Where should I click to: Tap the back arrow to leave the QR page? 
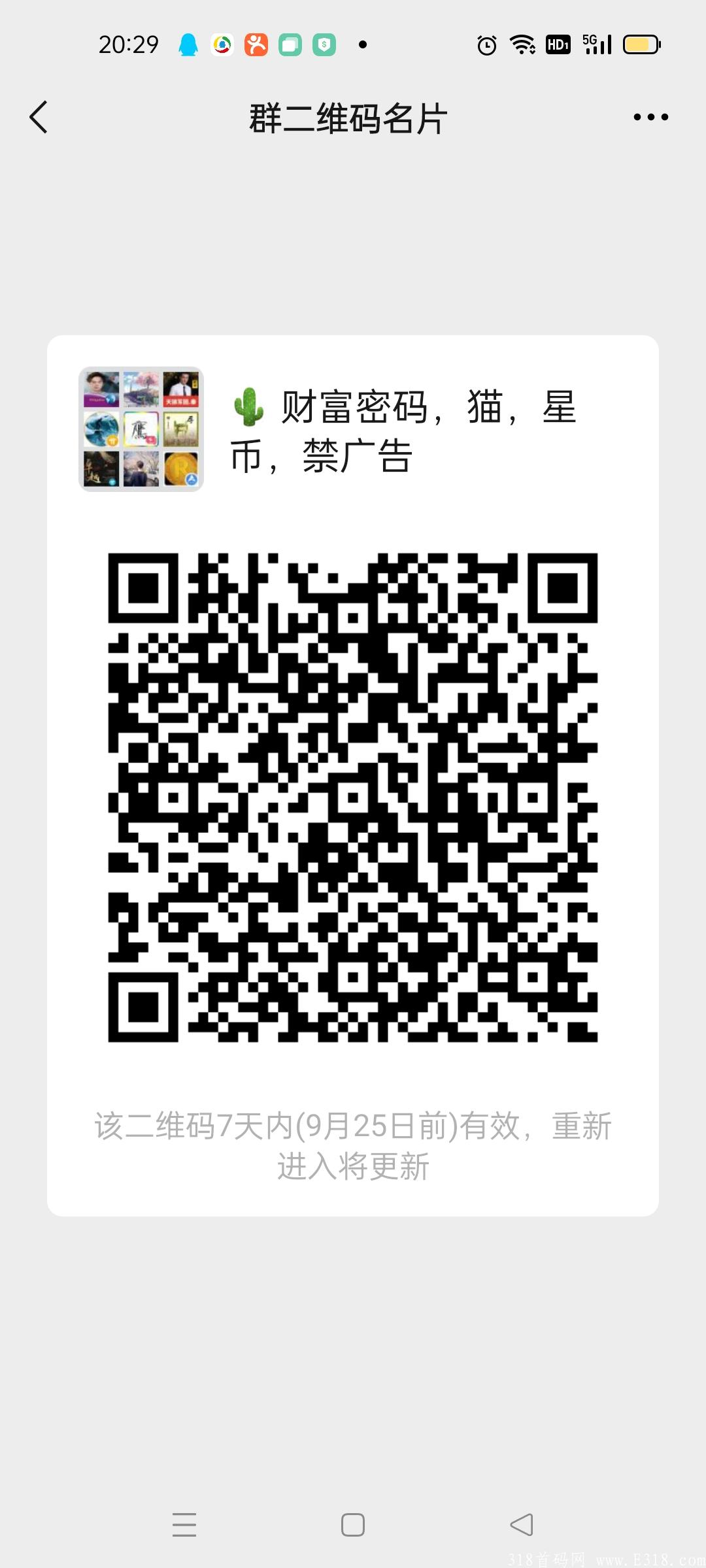(x=39, y=118)
